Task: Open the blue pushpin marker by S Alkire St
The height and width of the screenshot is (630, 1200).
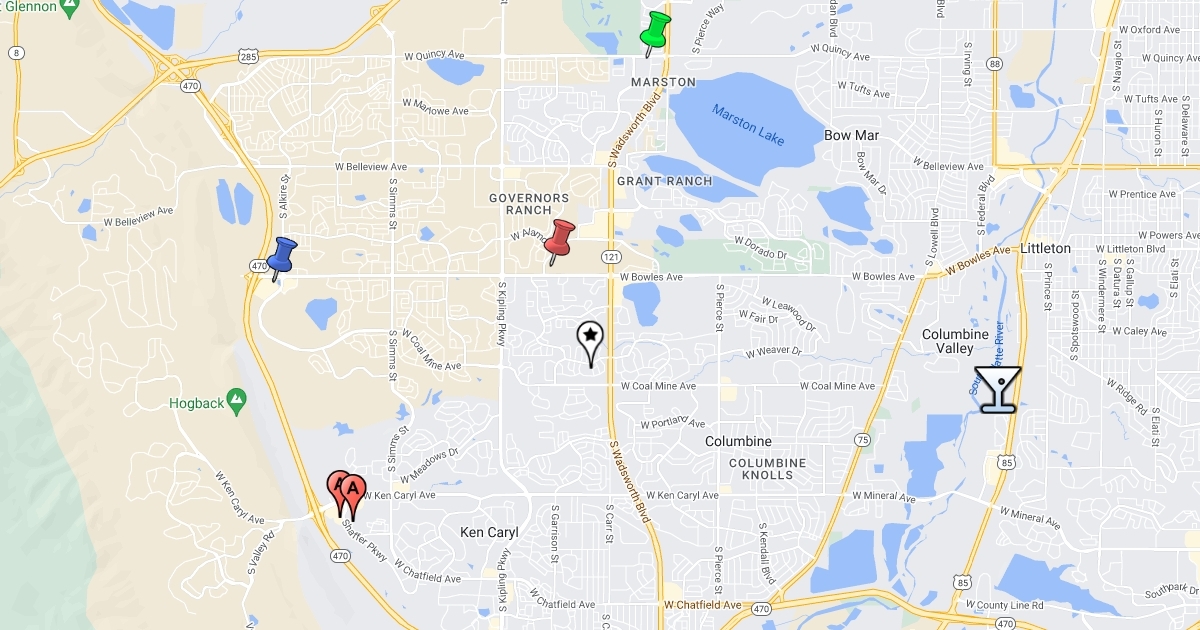Action: tap(281, 255)
